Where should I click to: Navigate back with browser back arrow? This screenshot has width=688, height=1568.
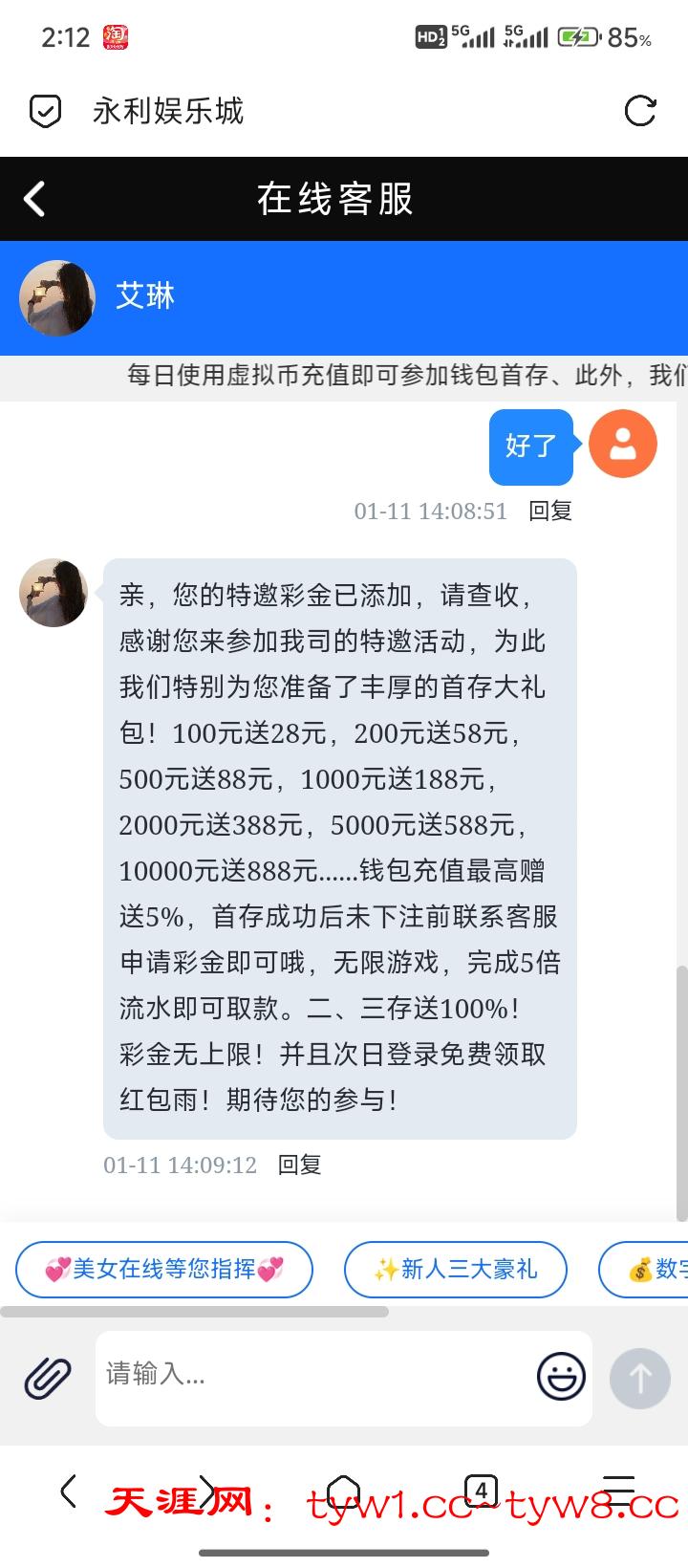point(68,1491)
